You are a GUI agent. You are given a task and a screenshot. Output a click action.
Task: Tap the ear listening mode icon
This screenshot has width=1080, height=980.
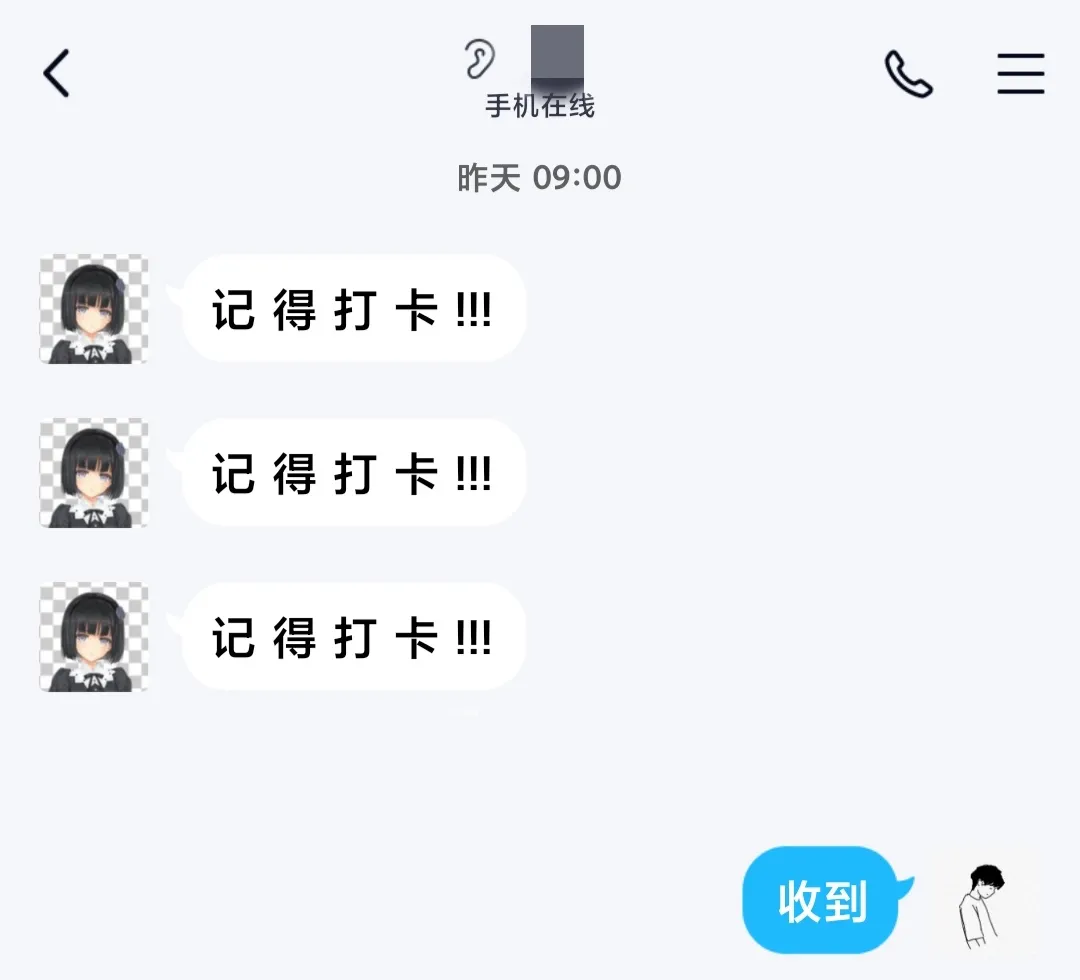point(480,59)
